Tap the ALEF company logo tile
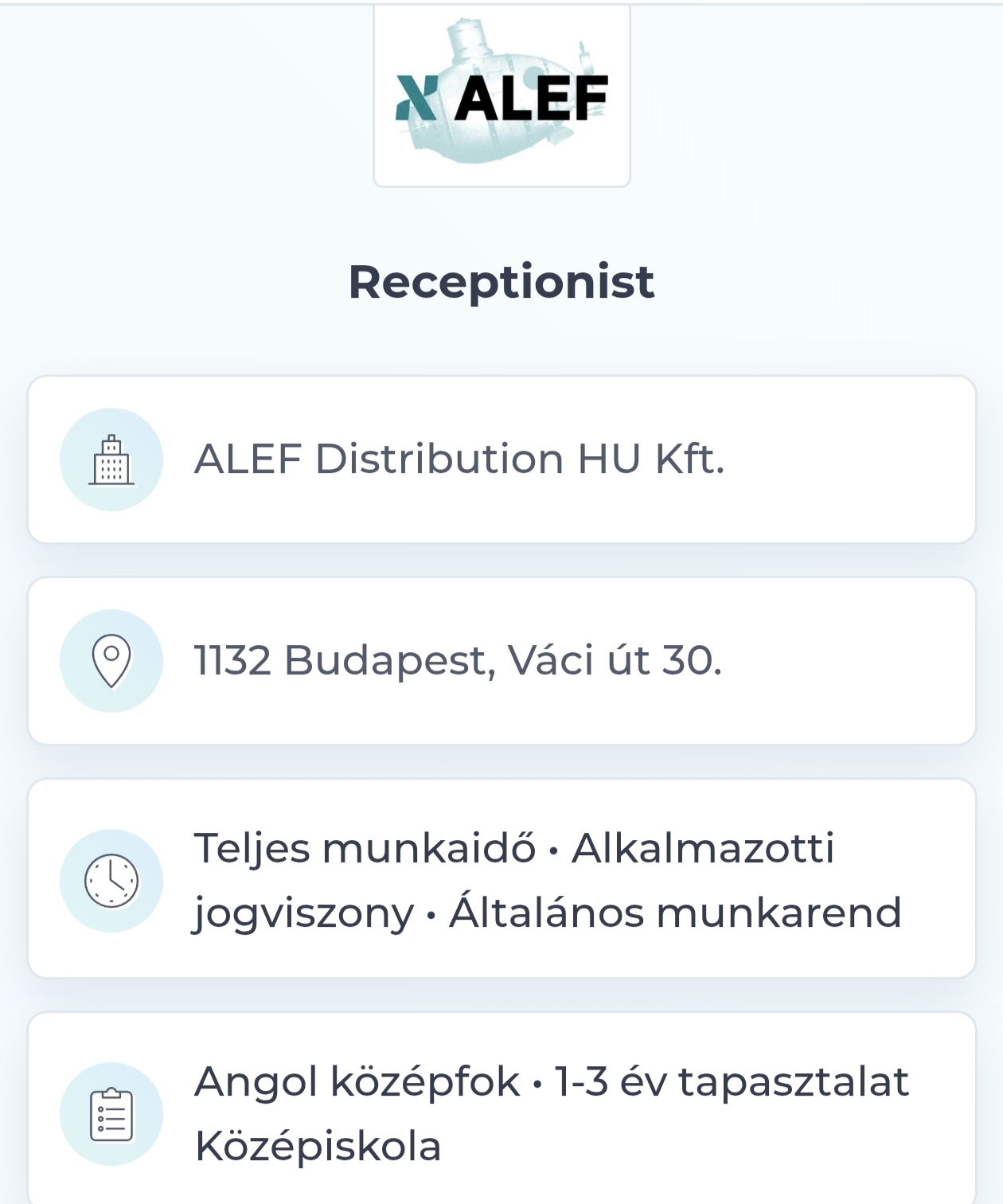The height and width of the screenshot is (1204, 1003). click(x=501, y=96)
